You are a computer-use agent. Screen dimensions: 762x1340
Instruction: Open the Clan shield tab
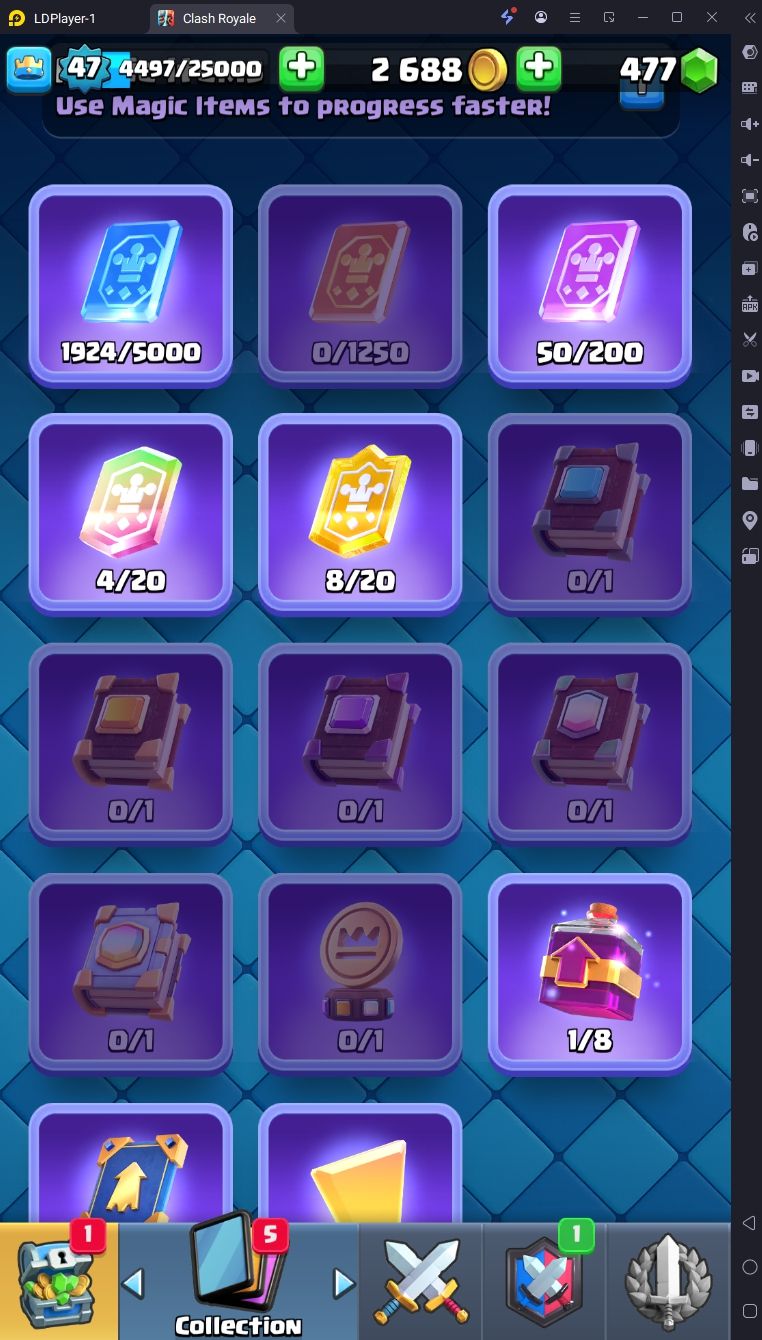click(543, 1281)
